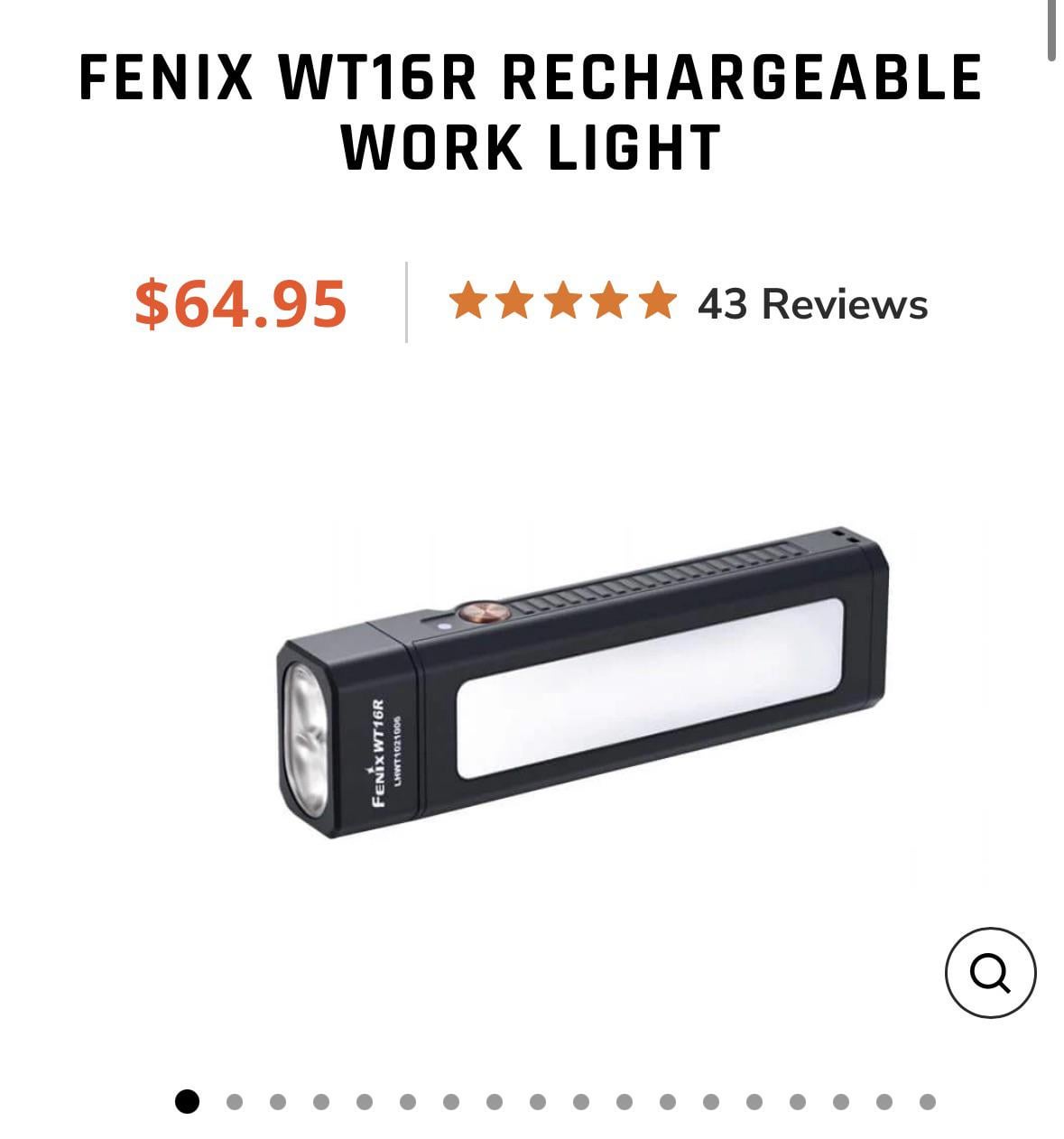The width and height of the screenshot is (1064, 1139).
Task: Jump to the last image dot
Action: 927,1102
